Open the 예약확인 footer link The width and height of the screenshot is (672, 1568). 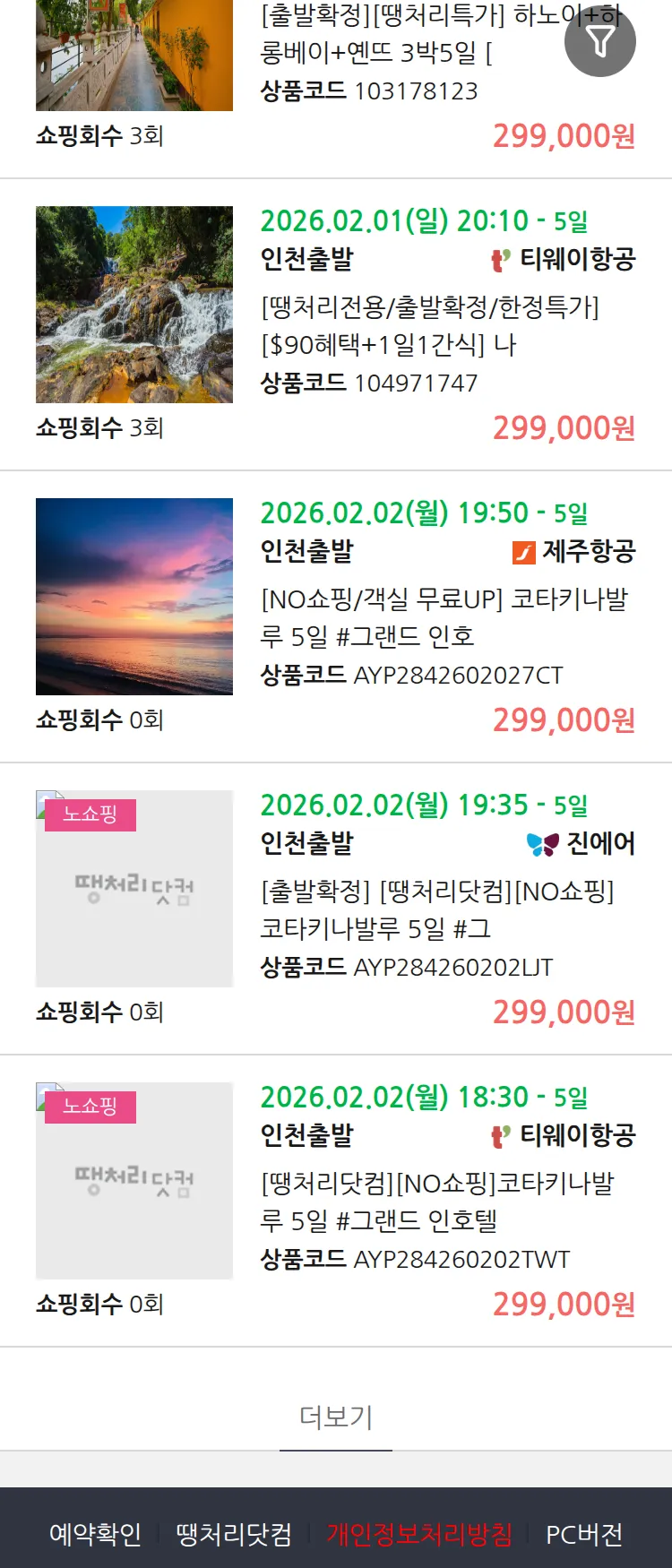95,1534
